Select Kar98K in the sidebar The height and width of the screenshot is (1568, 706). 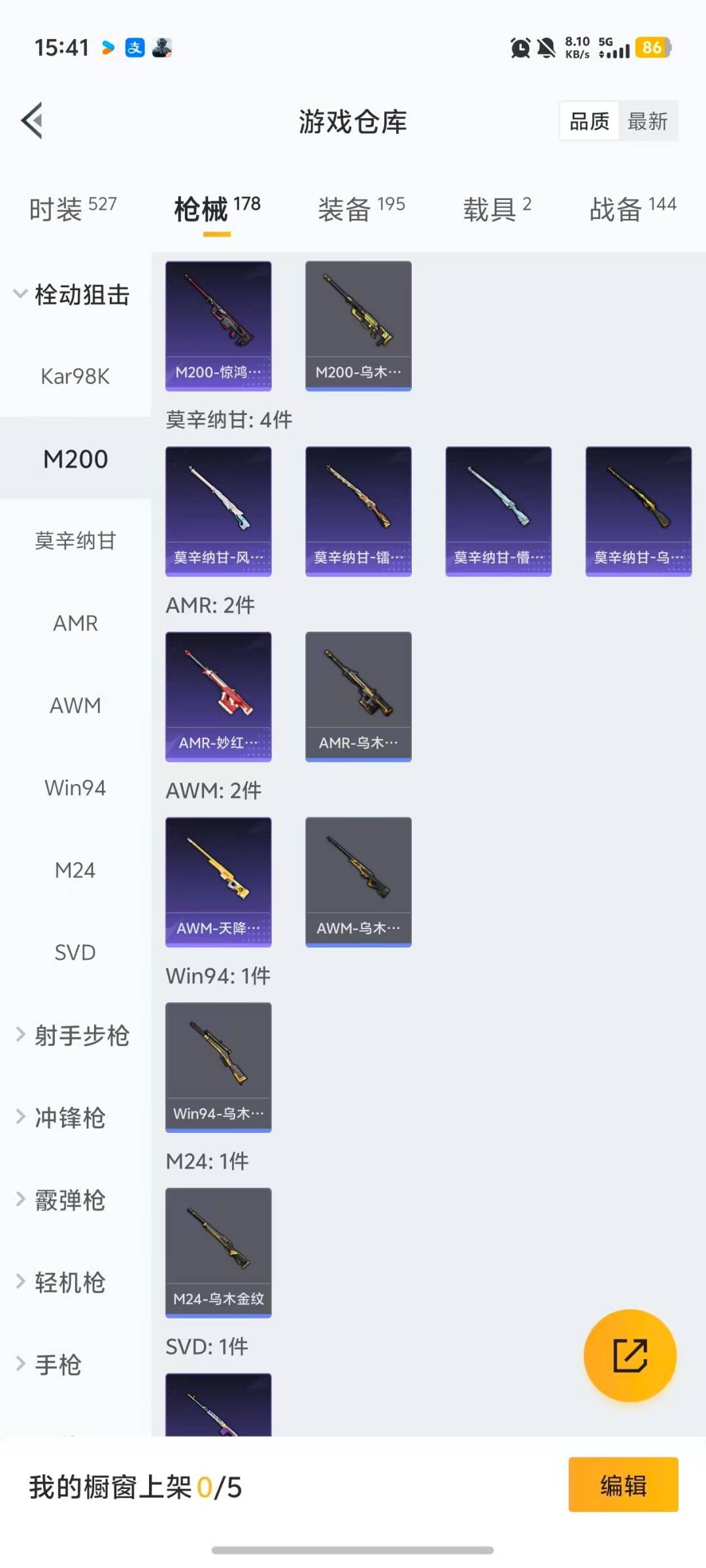coord(75,376)
